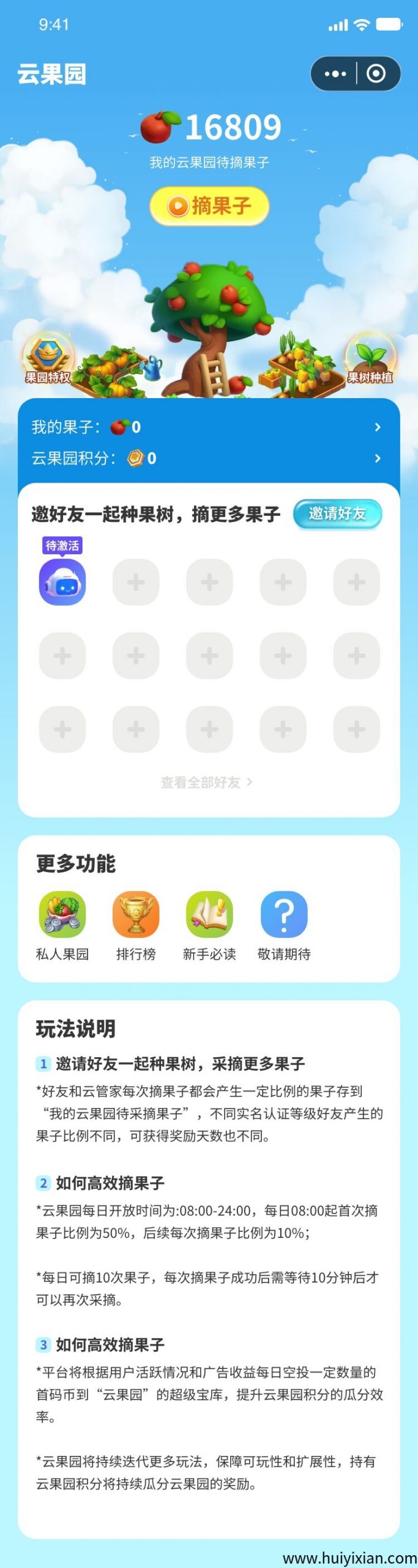Open 私人果园
Image resolution: width=418 pixels, height=1568 pixels.
point(62,914)
